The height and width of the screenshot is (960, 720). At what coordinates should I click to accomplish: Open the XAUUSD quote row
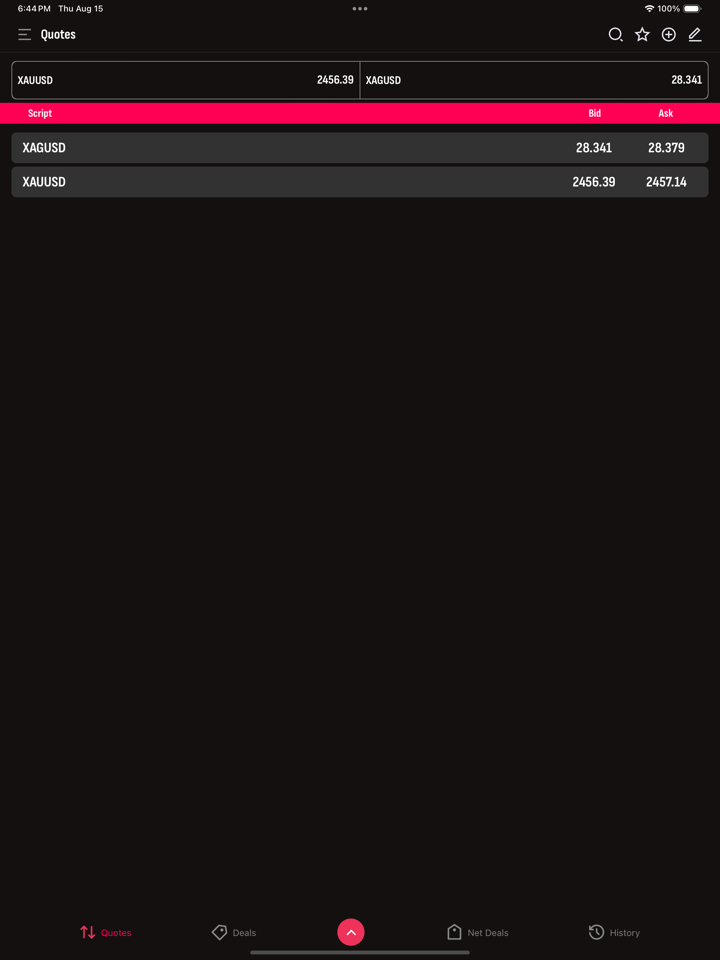pos(360,182)
